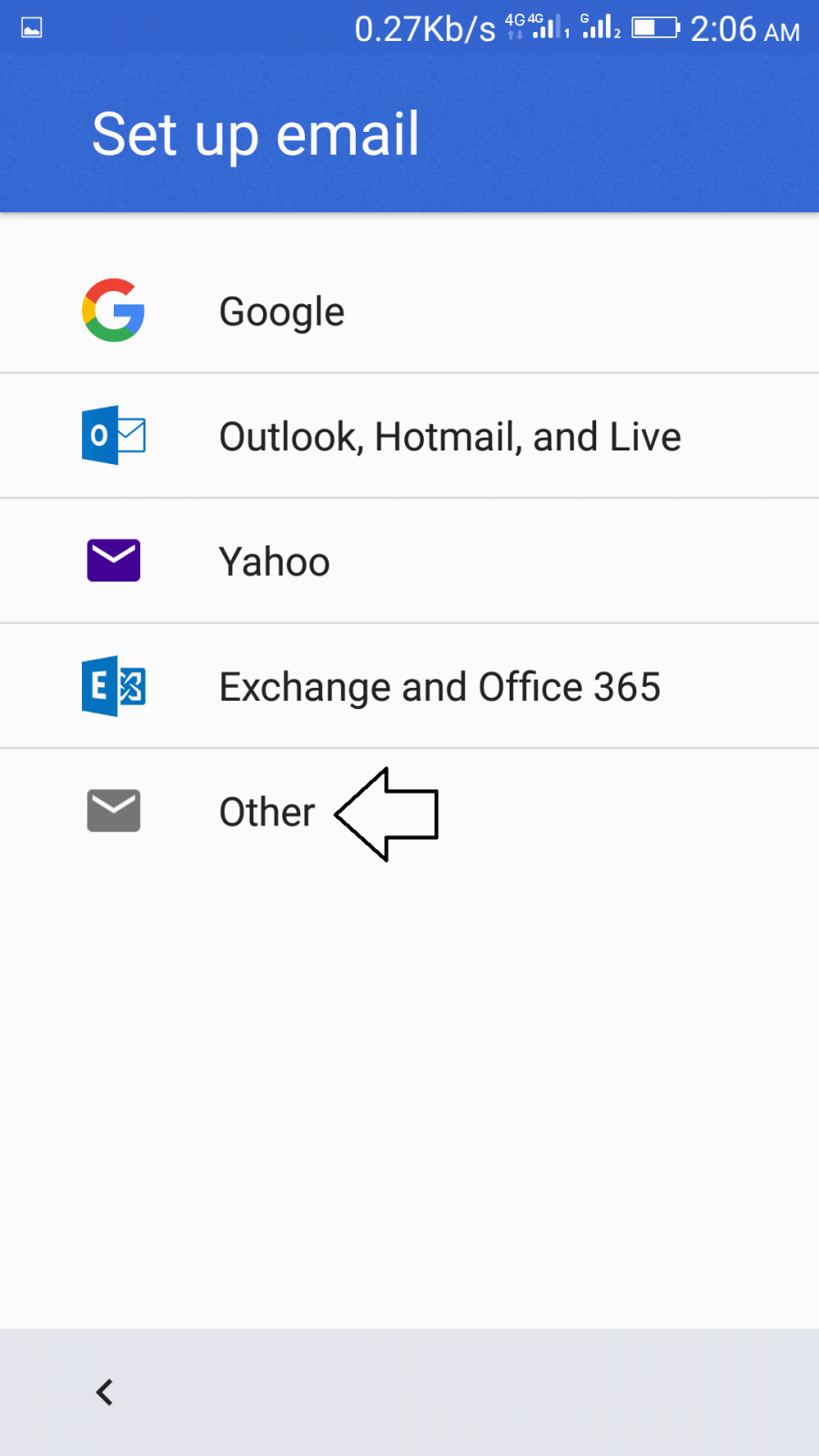Select the Google icon to add Gmail account
This screenshot has width=819, height=1456.
(x=113, y=310)
